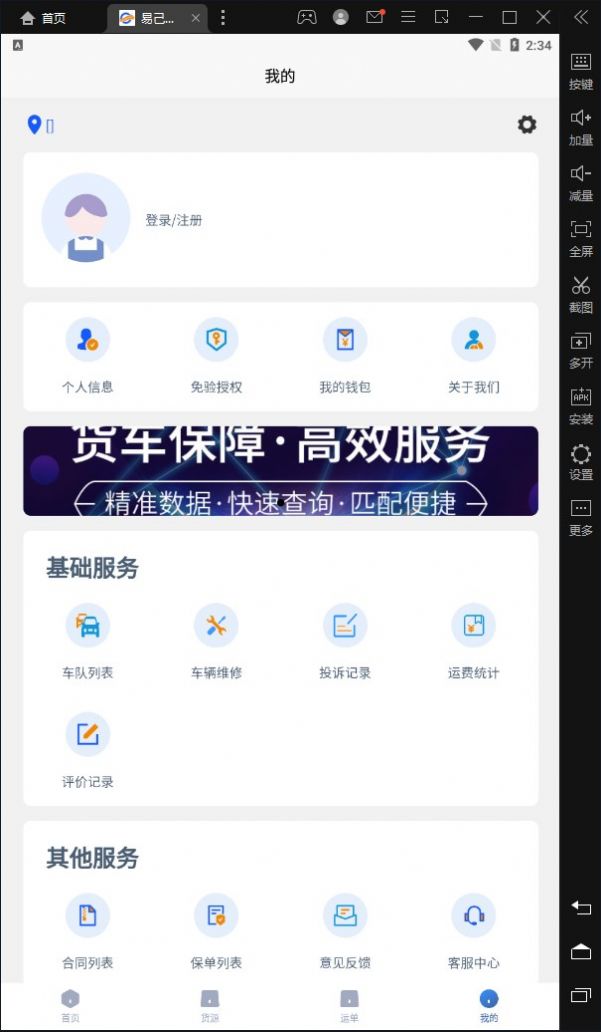This screenshot has height=1032, width=601.
Task: Open 我的钱包
Action: (x=345, y=352)
